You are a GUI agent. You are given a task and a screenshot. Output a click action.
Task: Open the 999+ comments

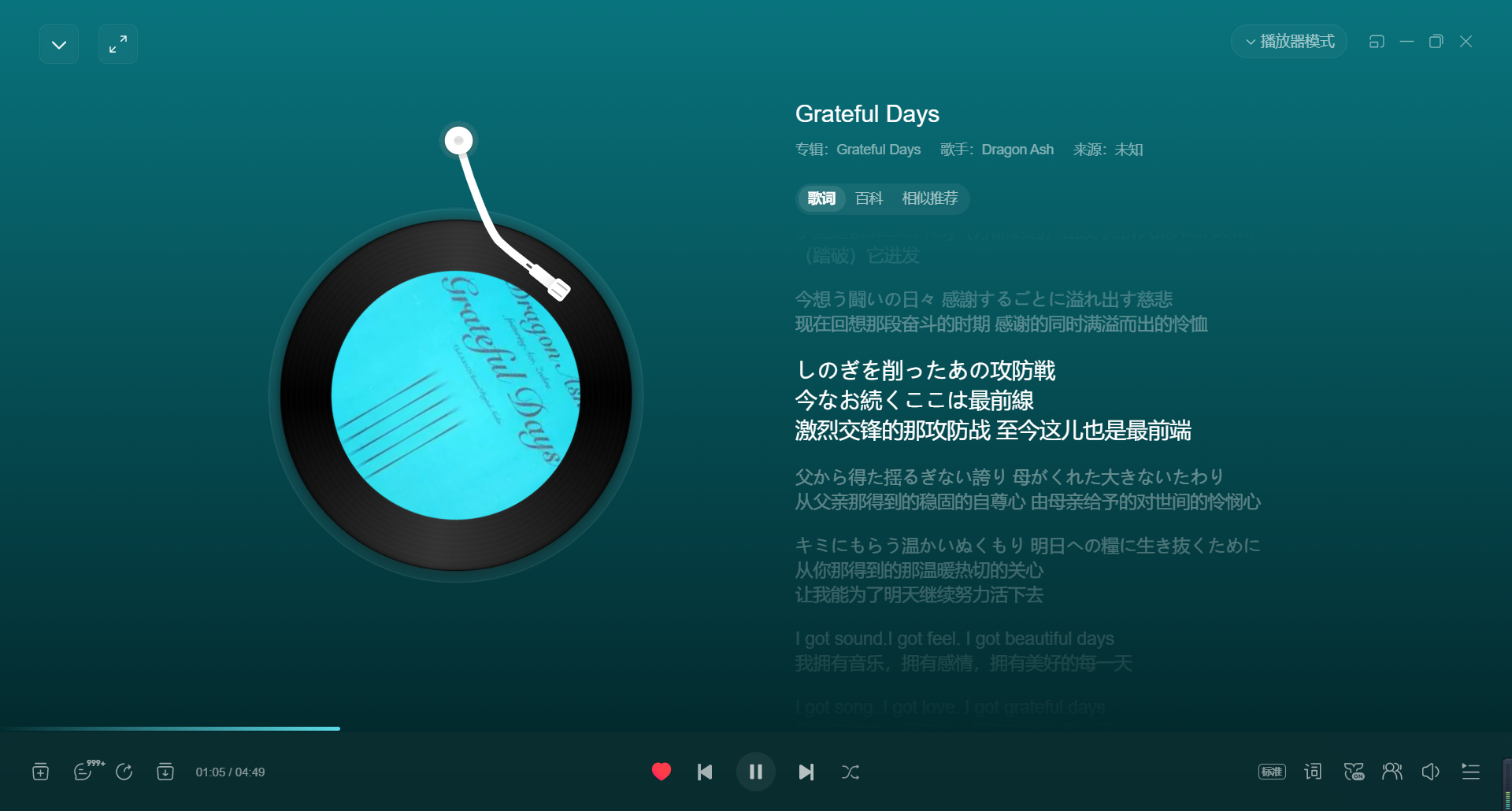point(83,772)
